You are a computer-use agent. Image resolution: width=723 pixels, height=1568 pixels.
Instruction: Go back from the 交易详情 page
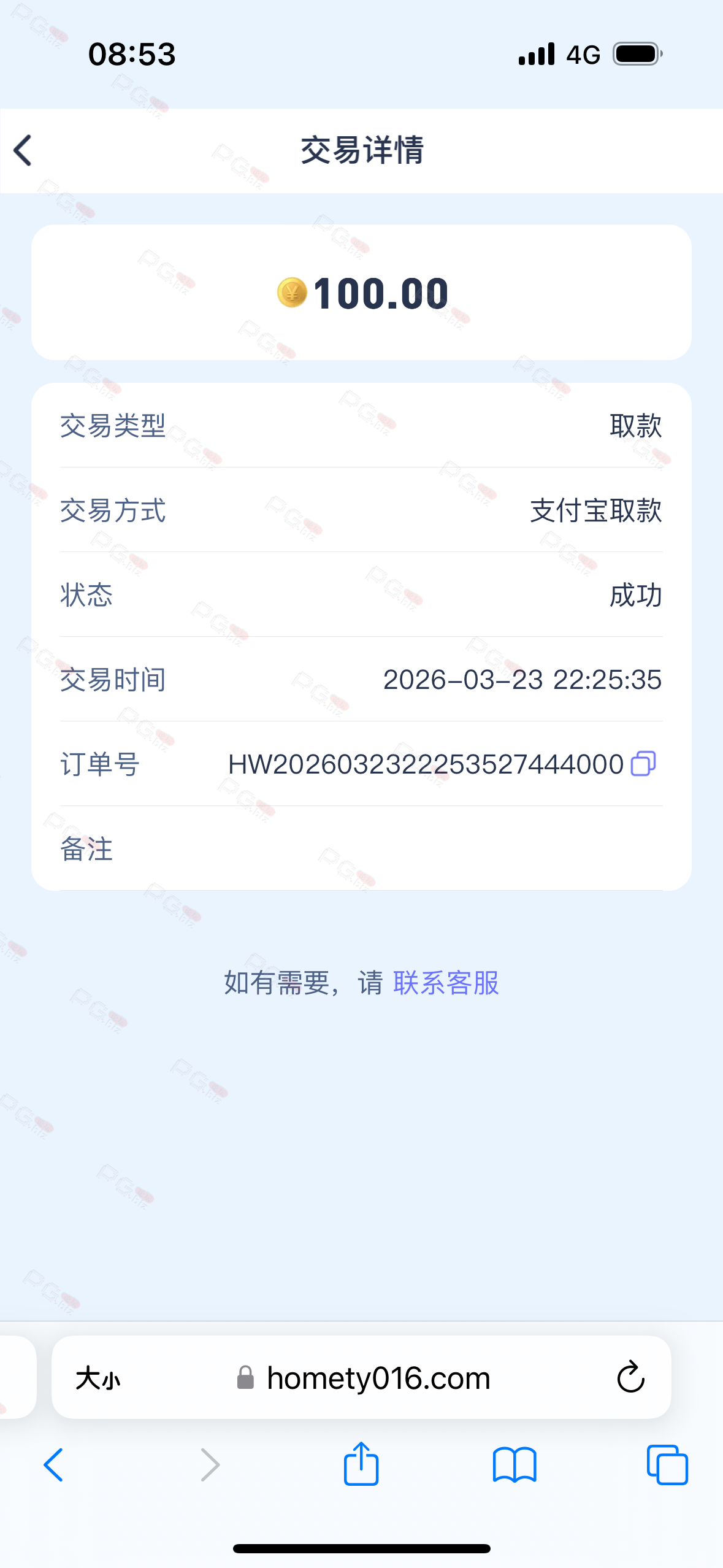coord(23,150)
